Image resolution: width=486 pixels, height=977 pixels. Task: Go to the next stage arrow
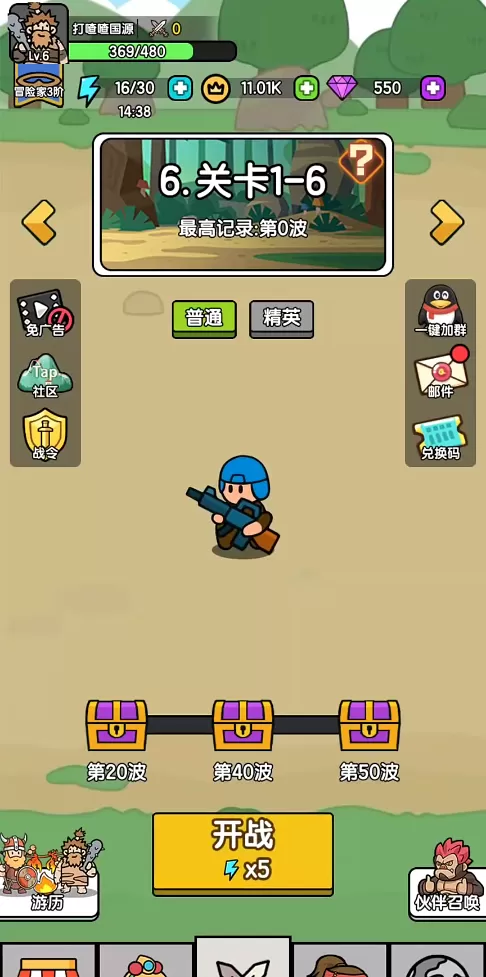pyautogui.click(x=447, y=222)
